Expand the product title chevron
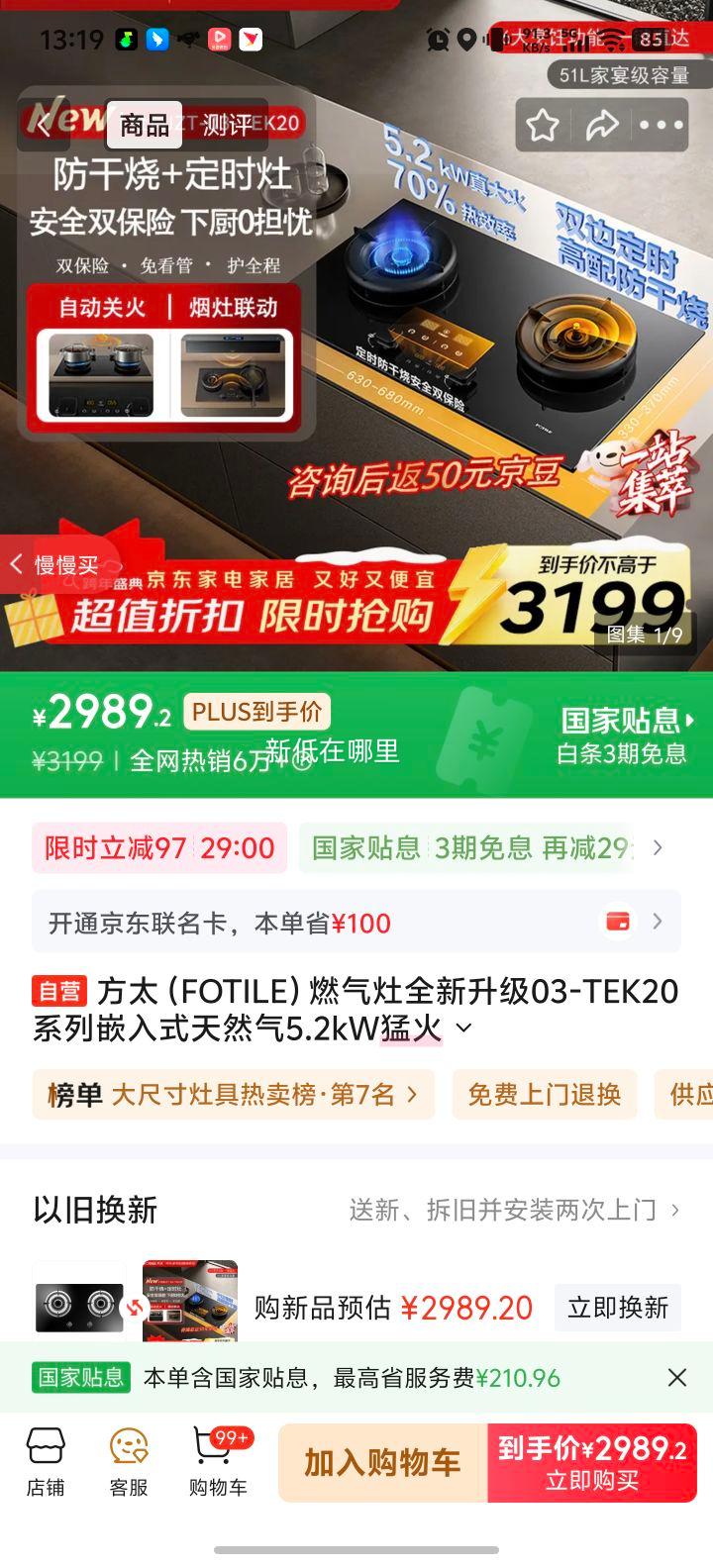This screenshot has height=1568, width=713. click(x=458, y=1029)
